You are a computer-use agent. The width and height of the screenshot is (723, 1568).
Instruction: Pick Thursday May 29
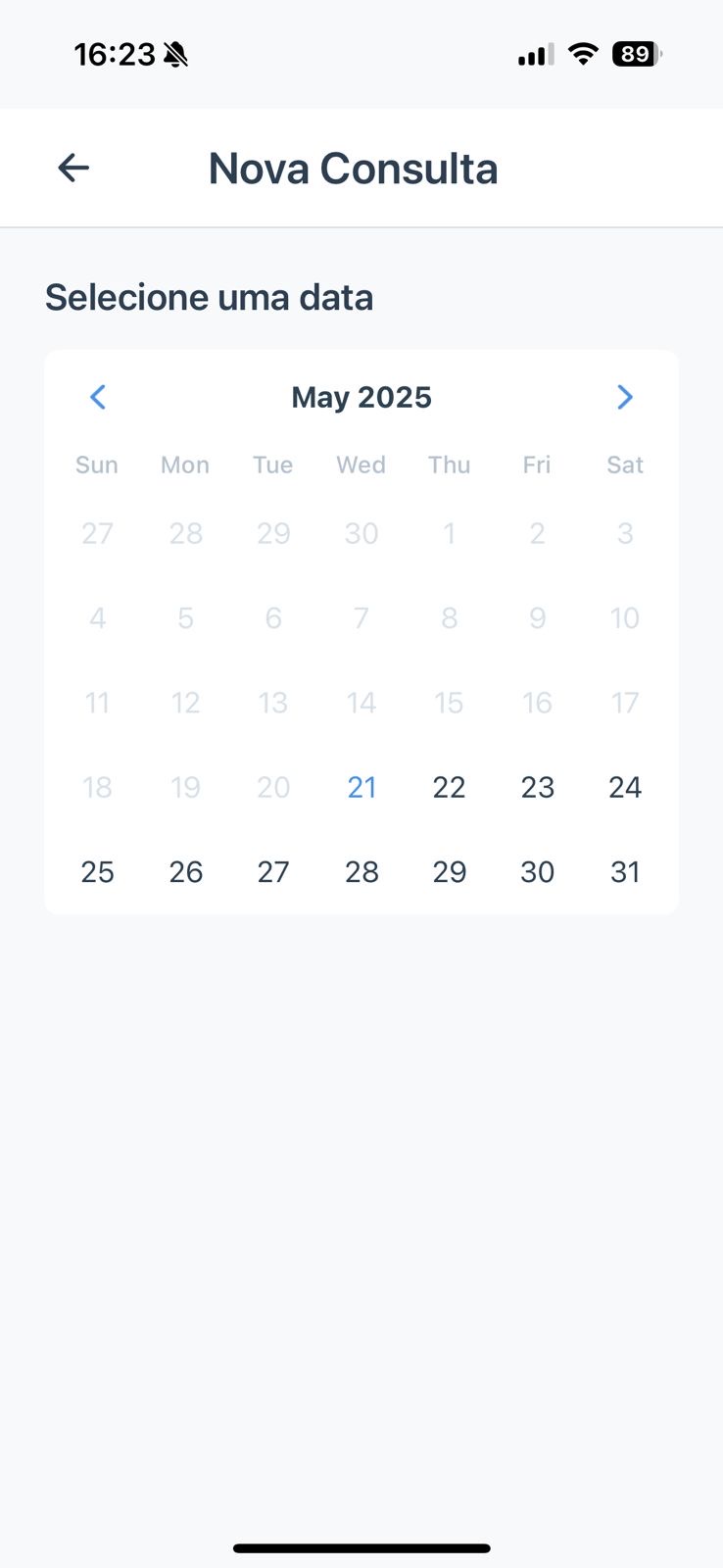tap(449, 871)
